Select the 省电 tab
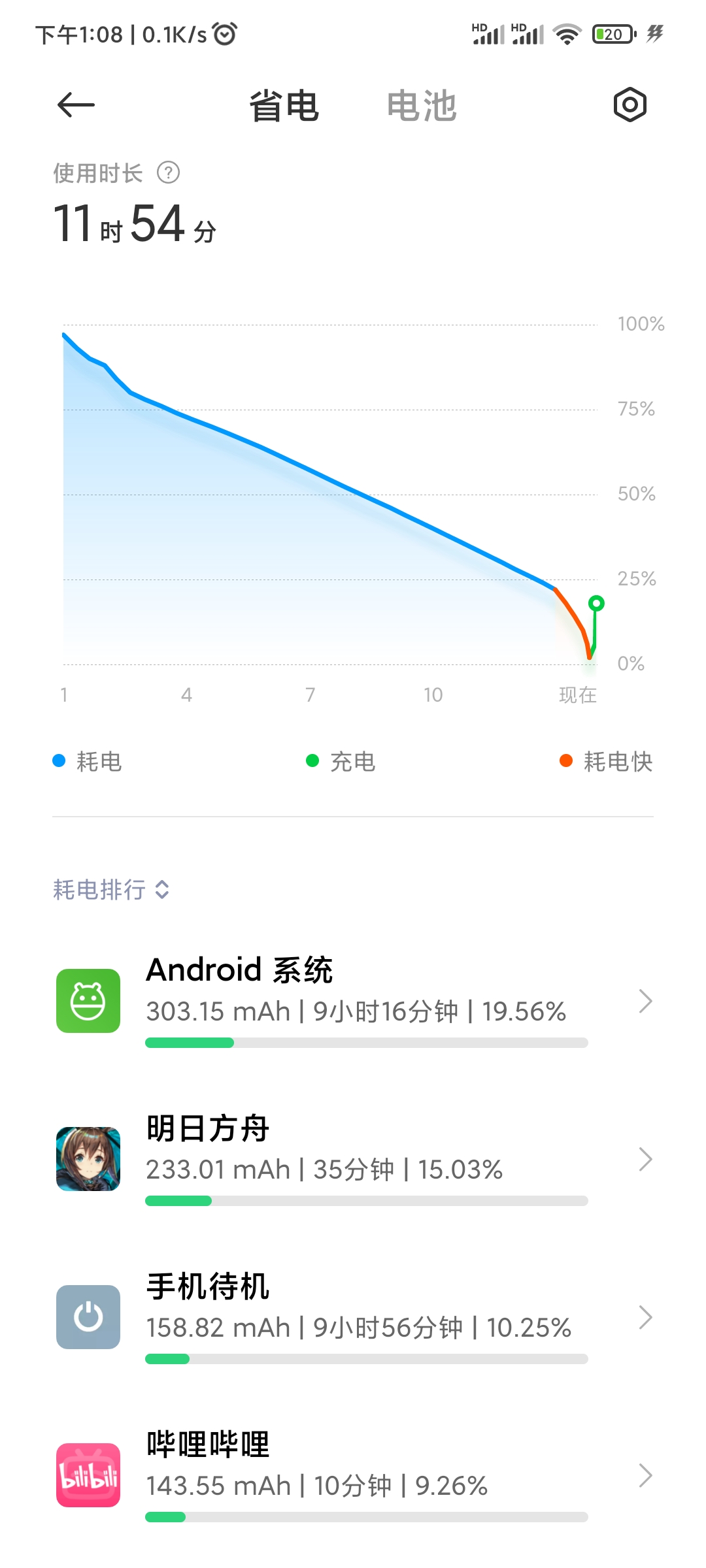 [x=284, y=106]
